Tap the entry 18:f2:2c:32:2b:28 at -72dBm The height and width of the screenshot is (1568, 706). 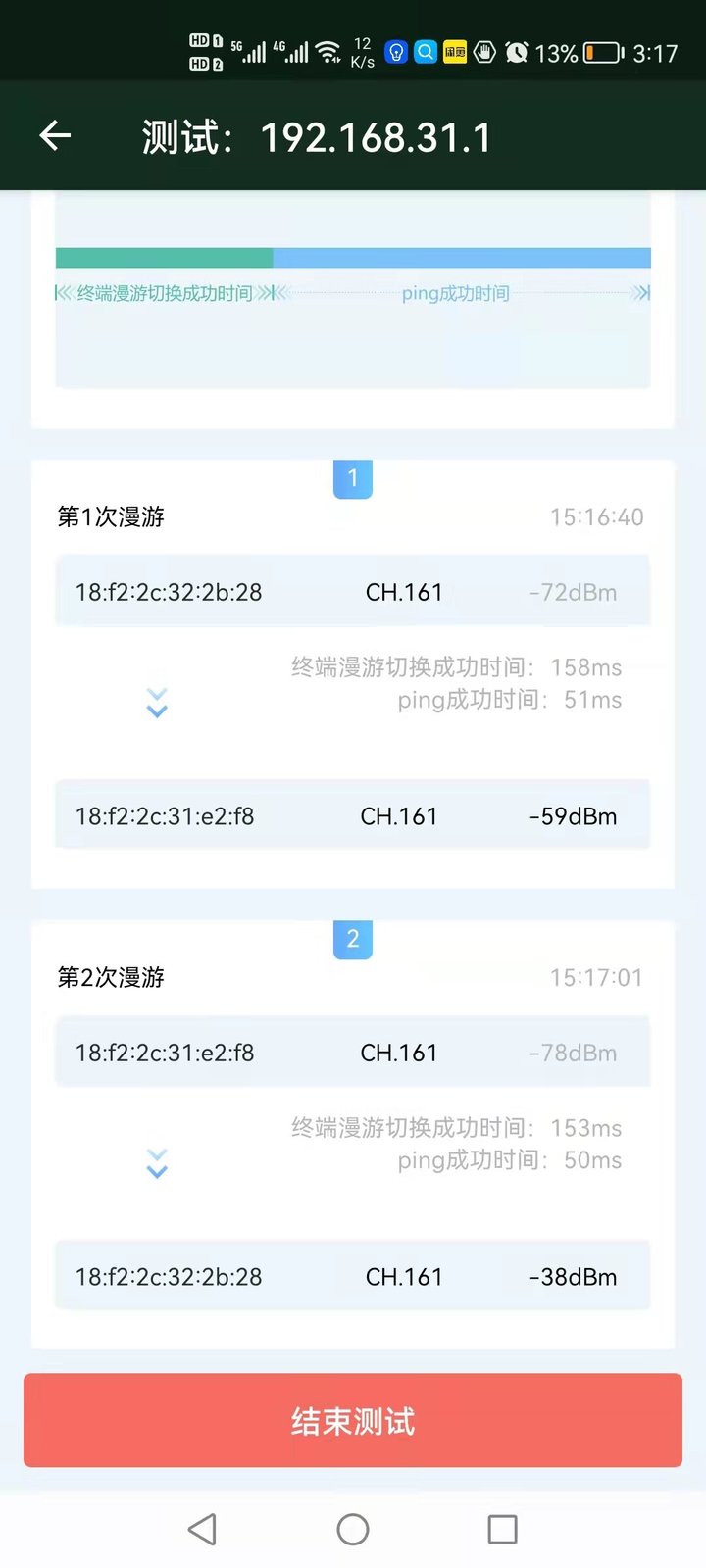click(x=353, y=591)
